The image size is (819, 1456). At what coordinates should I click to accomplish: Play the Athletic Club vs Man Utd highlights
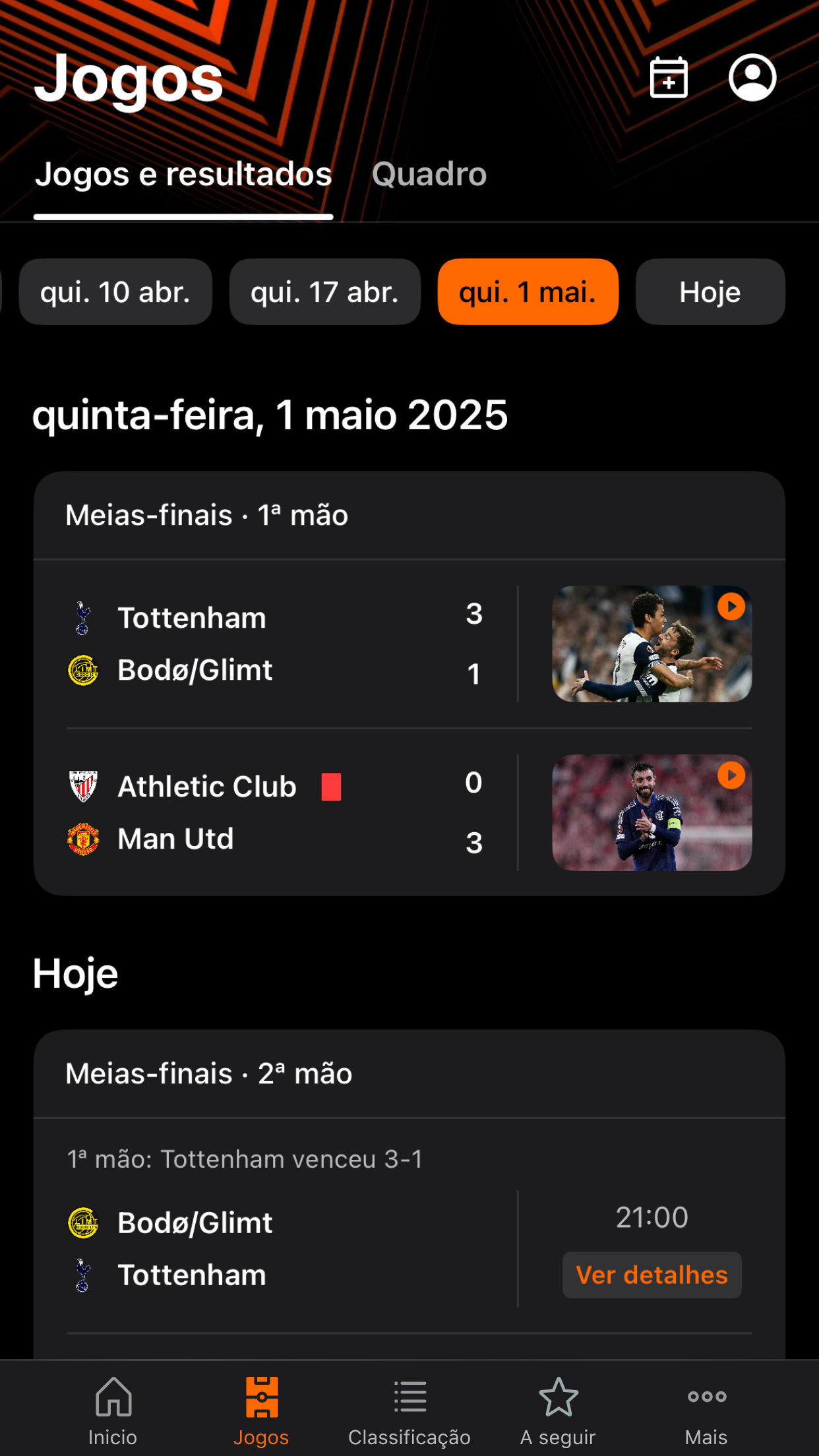click(x=652, y=812)
